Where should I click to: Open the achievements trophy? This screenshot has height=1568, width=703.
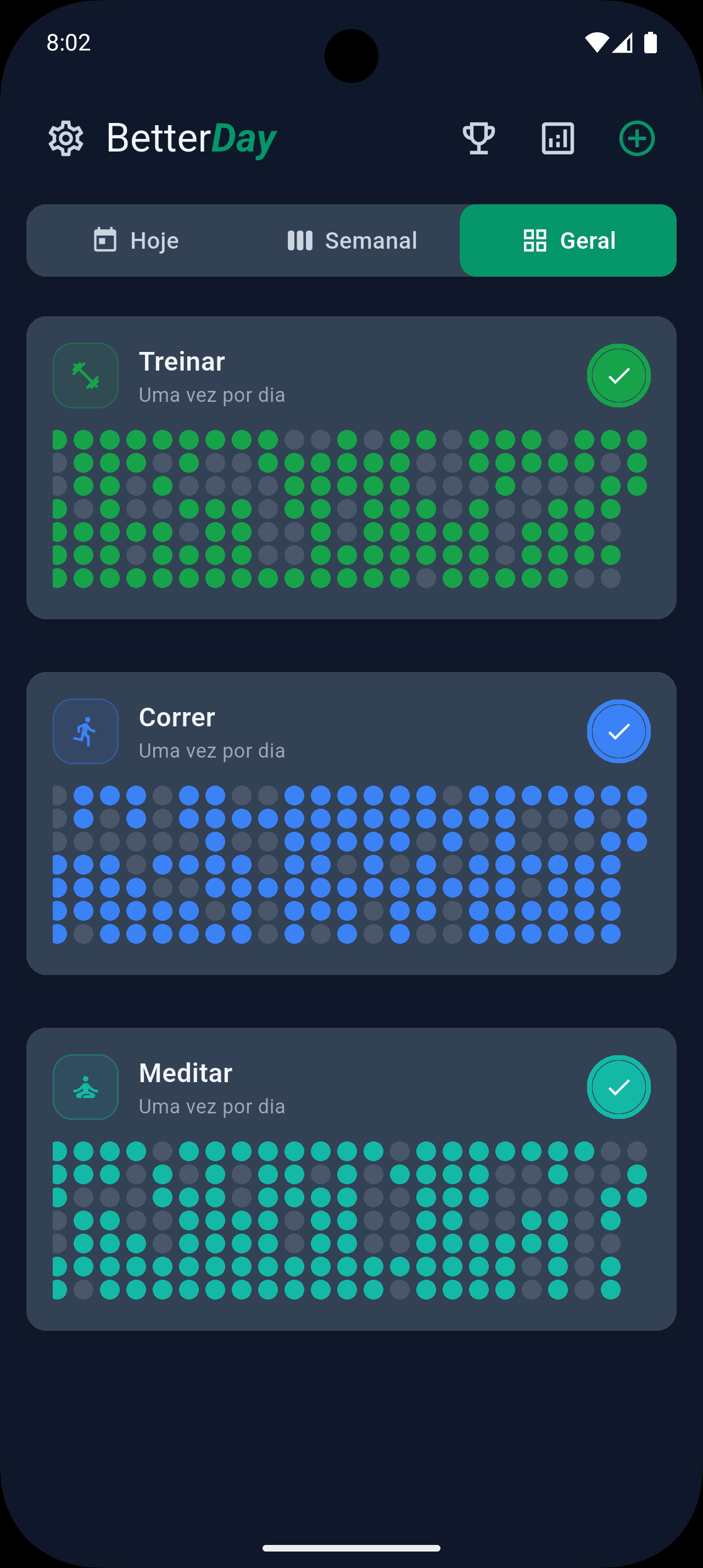click(x=479, y=139)
